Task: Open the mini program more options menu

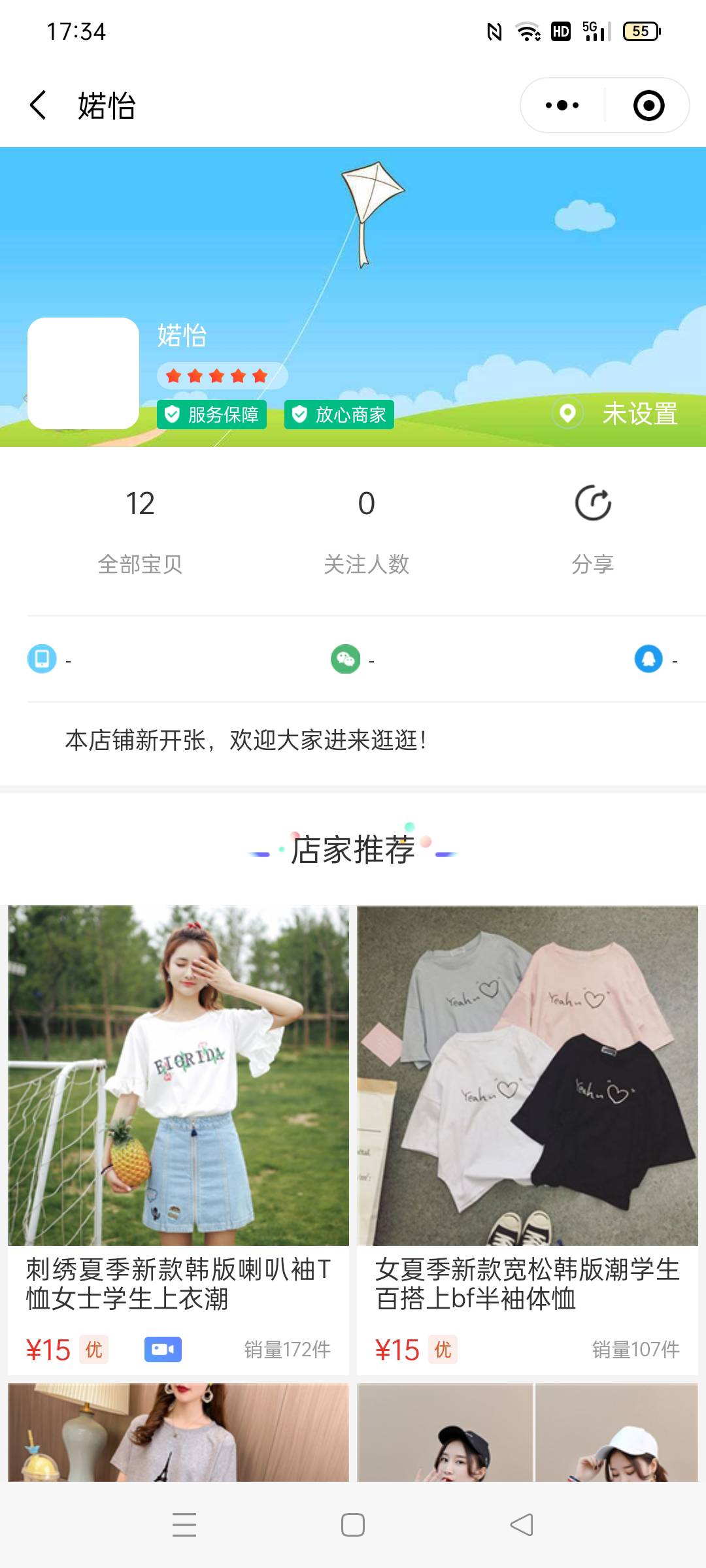Action: click(562, 105)
